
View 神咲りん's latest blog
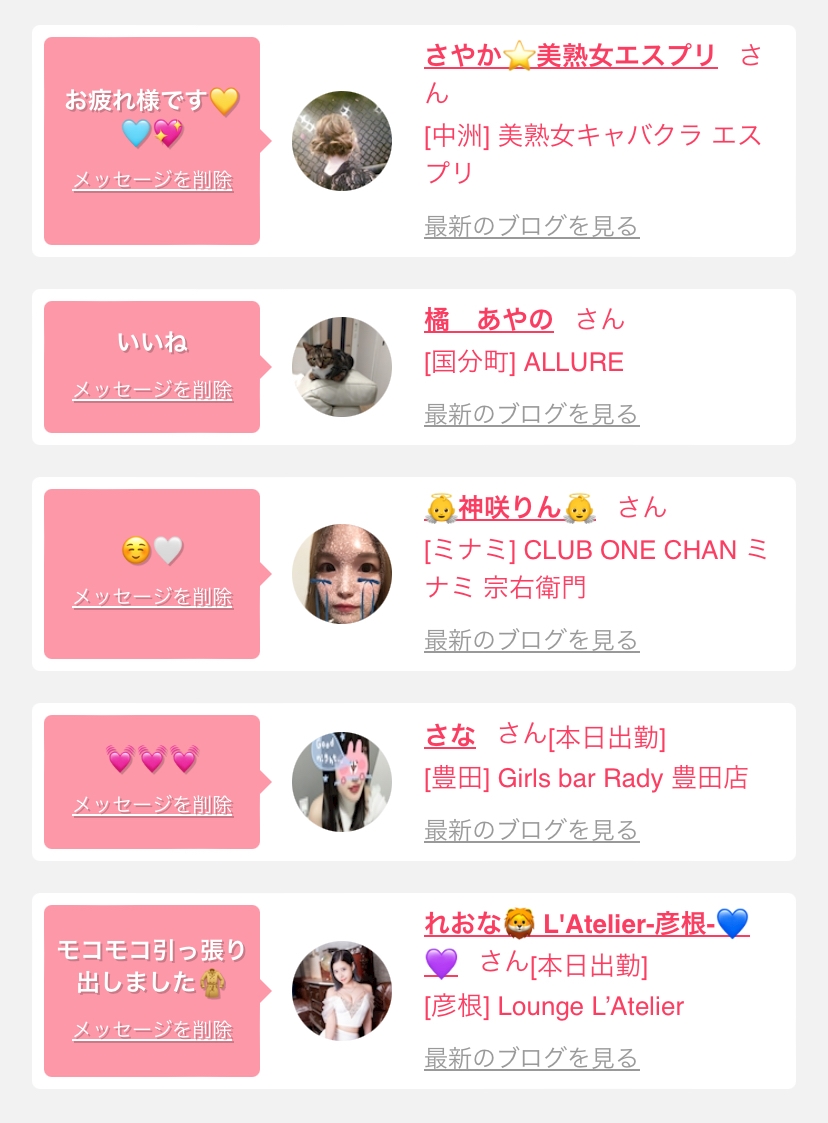point(531,640)
